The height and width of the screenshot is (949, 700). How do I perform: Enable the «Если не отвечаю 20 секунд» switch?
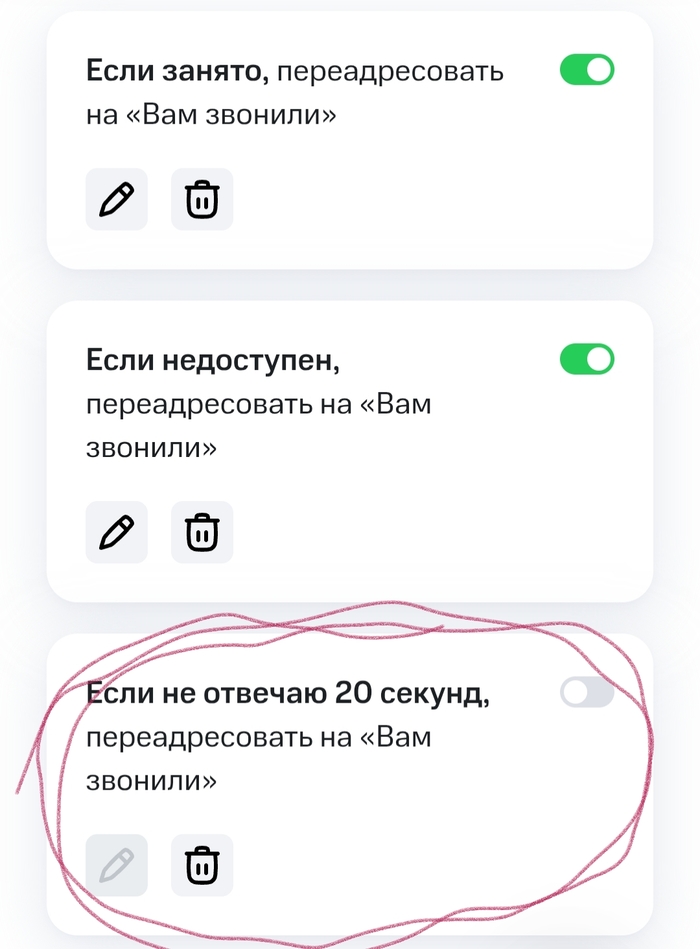587,692
